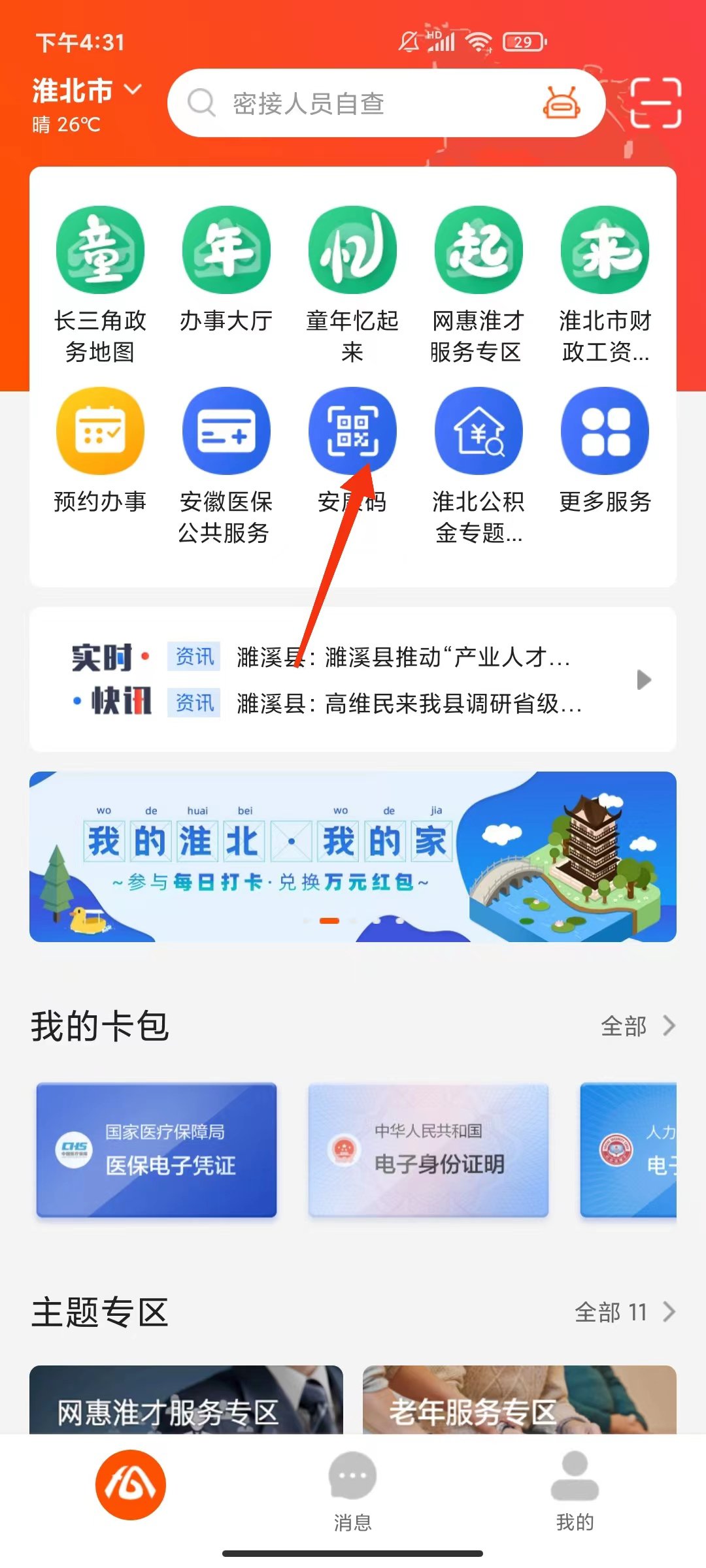Open the 医保电子凭证 card
The height and width of the screenshot is (1568, 706).
coord(157,1150)
